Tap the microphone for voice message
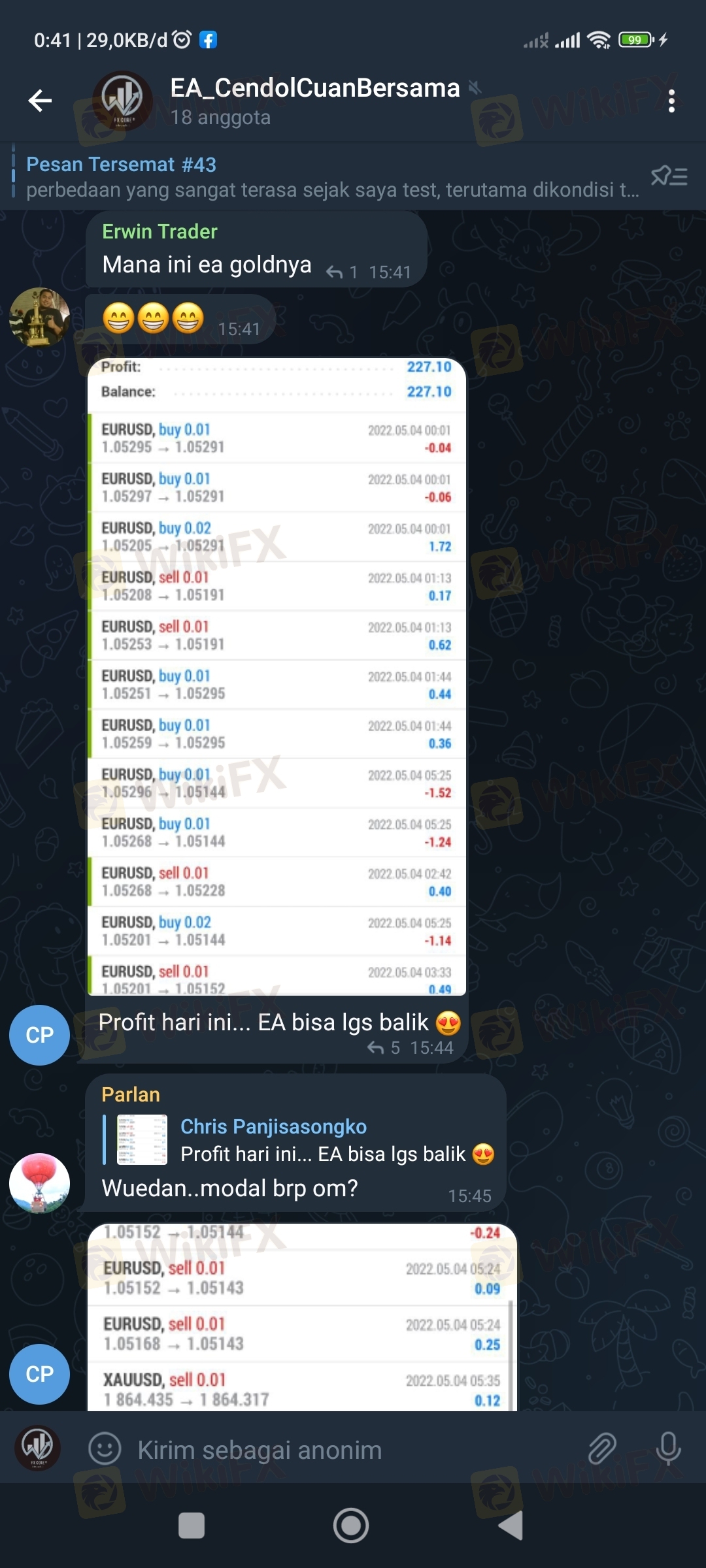 coord(668,1448)
